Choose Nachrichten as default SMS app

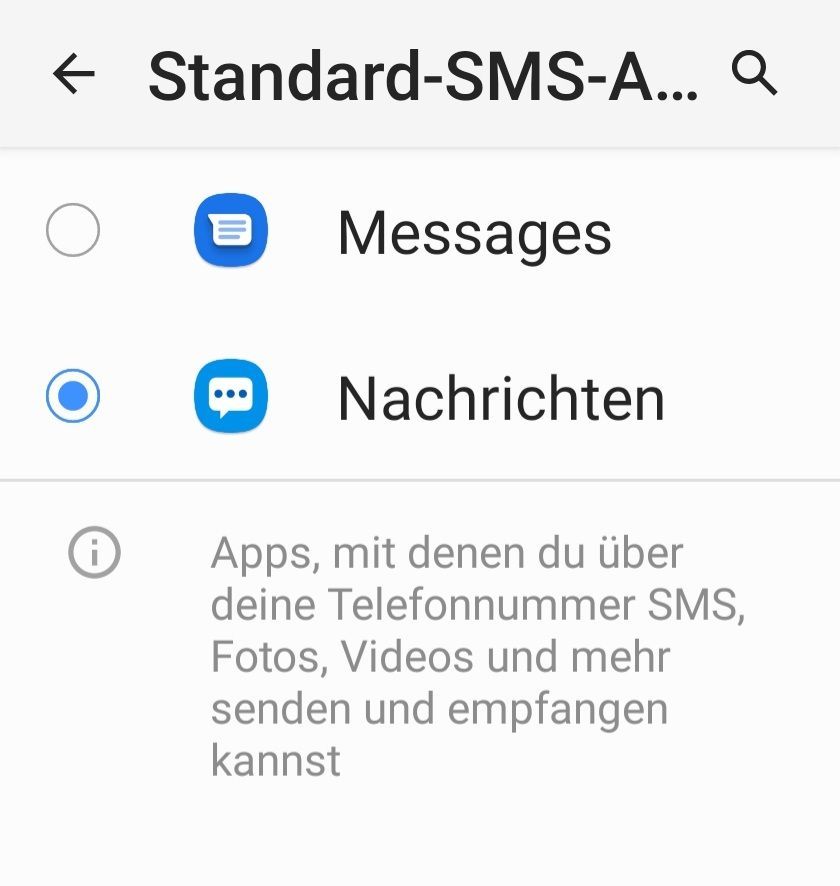[73, 397]
